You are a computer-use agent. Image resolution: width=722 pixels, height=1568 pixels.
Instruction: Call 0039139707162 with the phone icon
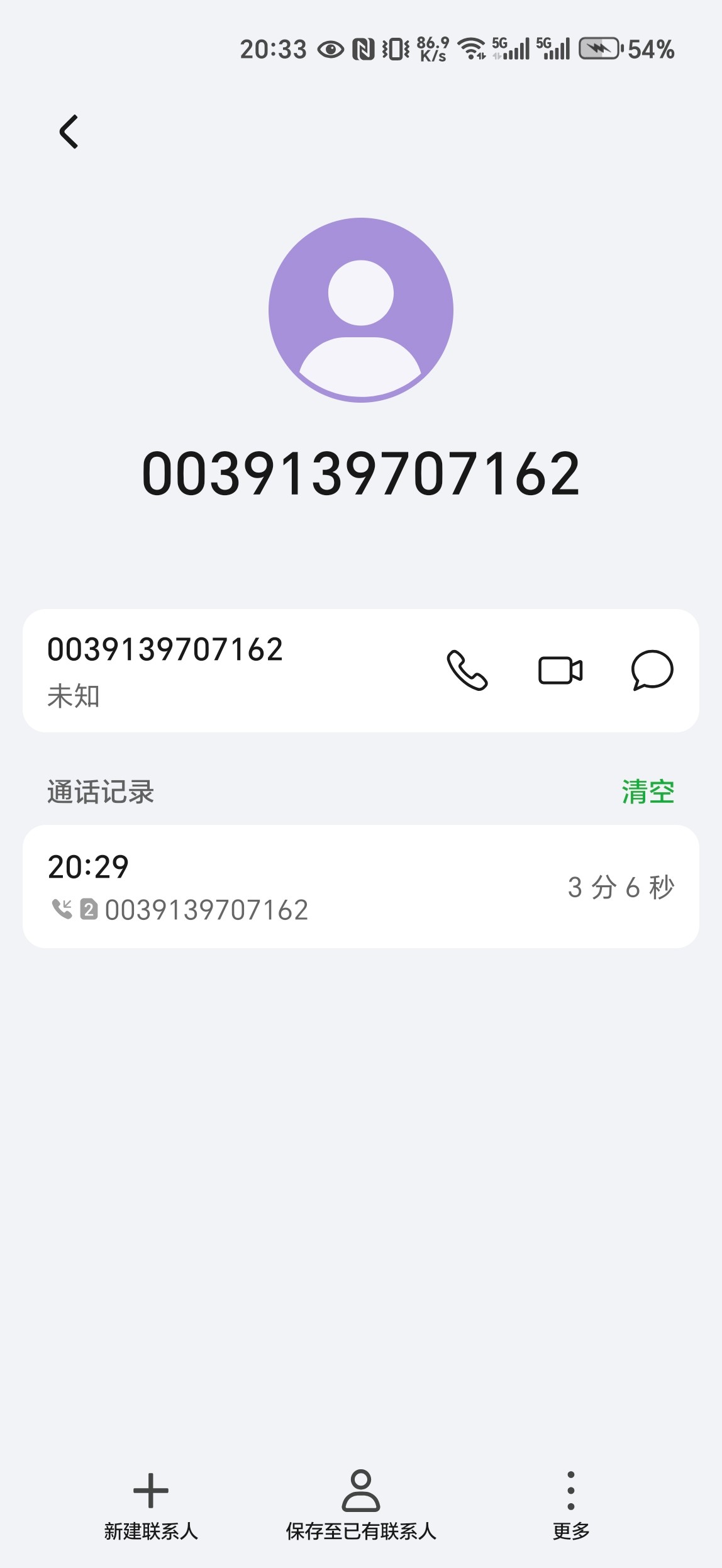[x=467, y=670]
